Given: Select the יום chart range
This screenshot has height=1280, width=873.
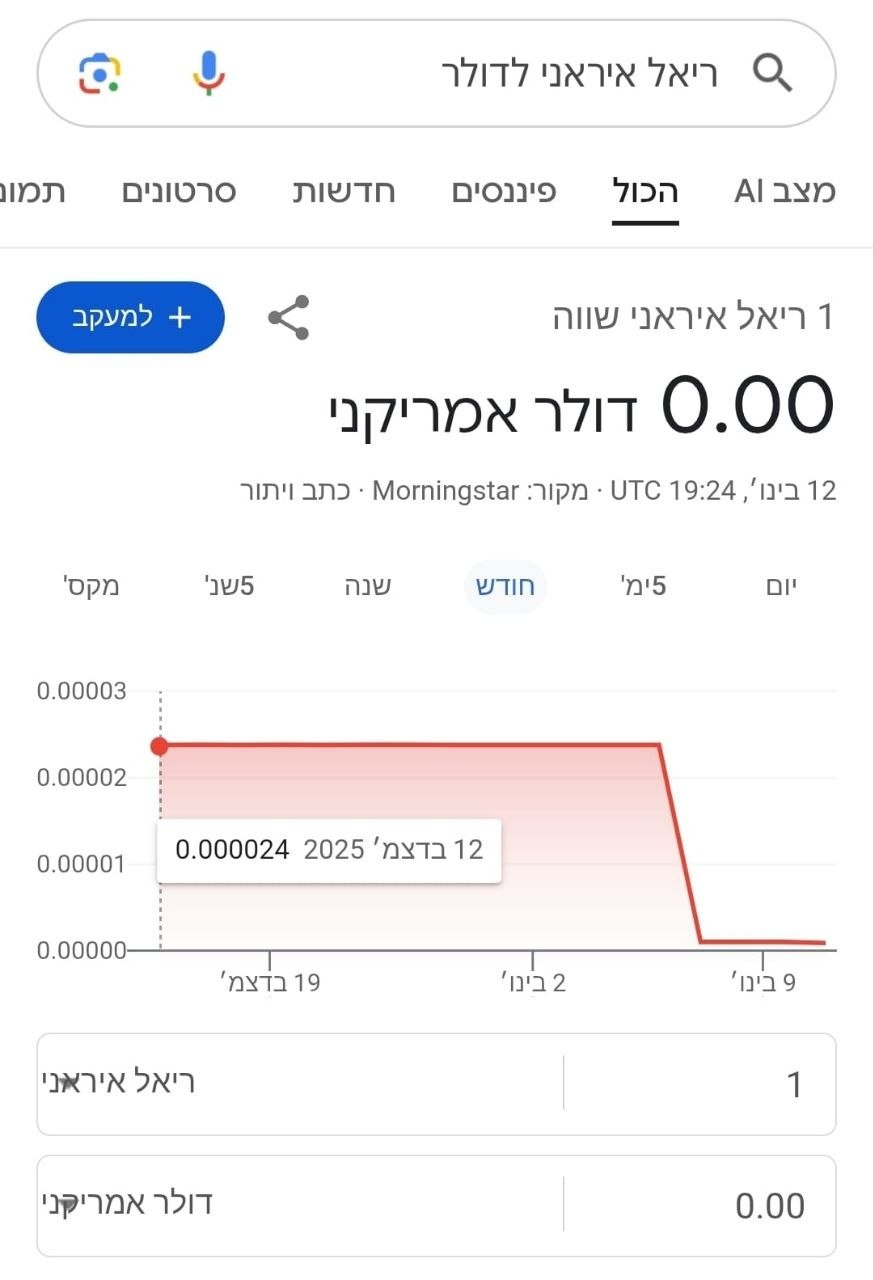Looking at the screenshot, I should (780, 586).
